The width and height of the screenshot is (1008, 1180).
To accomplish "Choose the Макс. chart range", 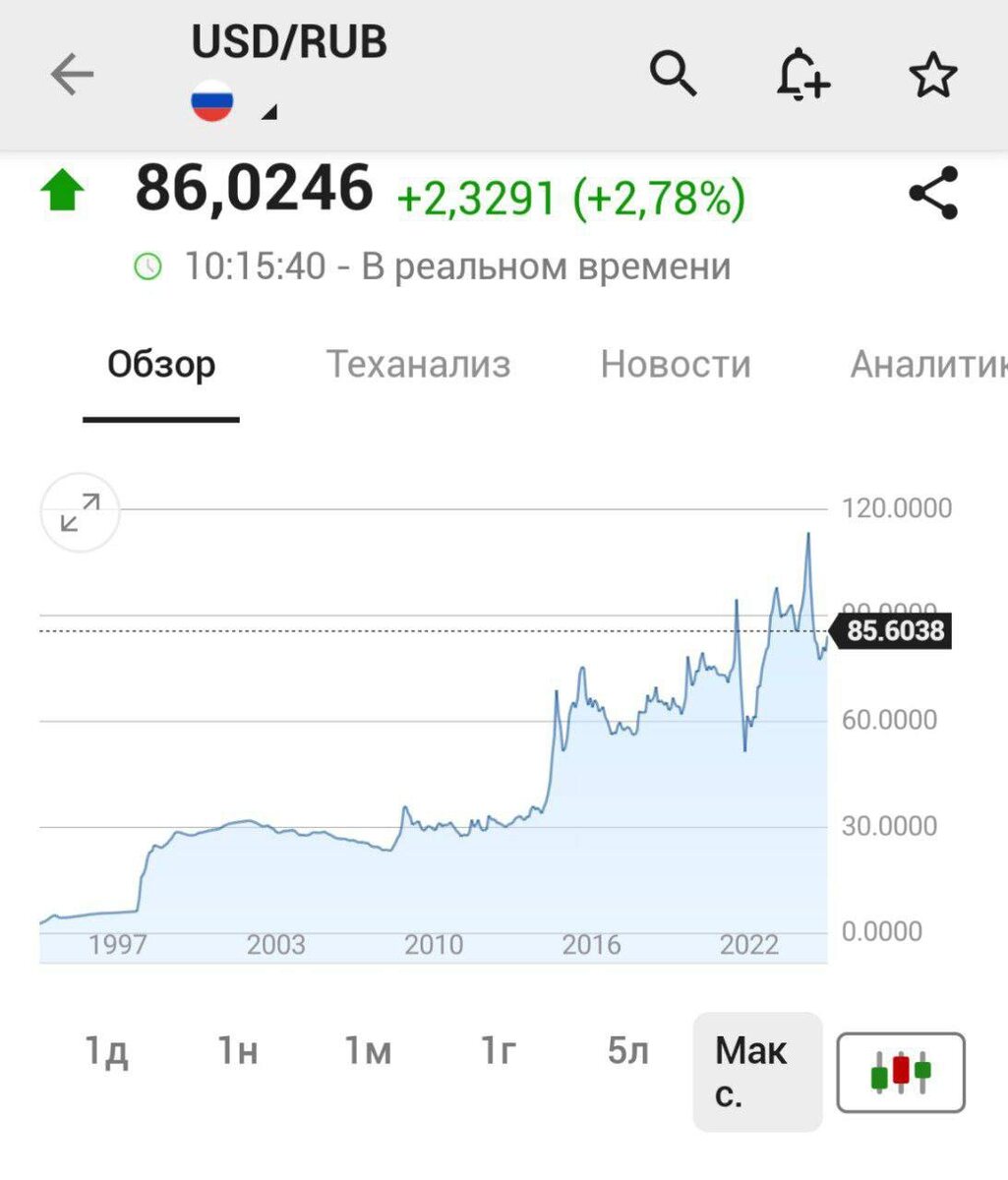I will 756,1072.
